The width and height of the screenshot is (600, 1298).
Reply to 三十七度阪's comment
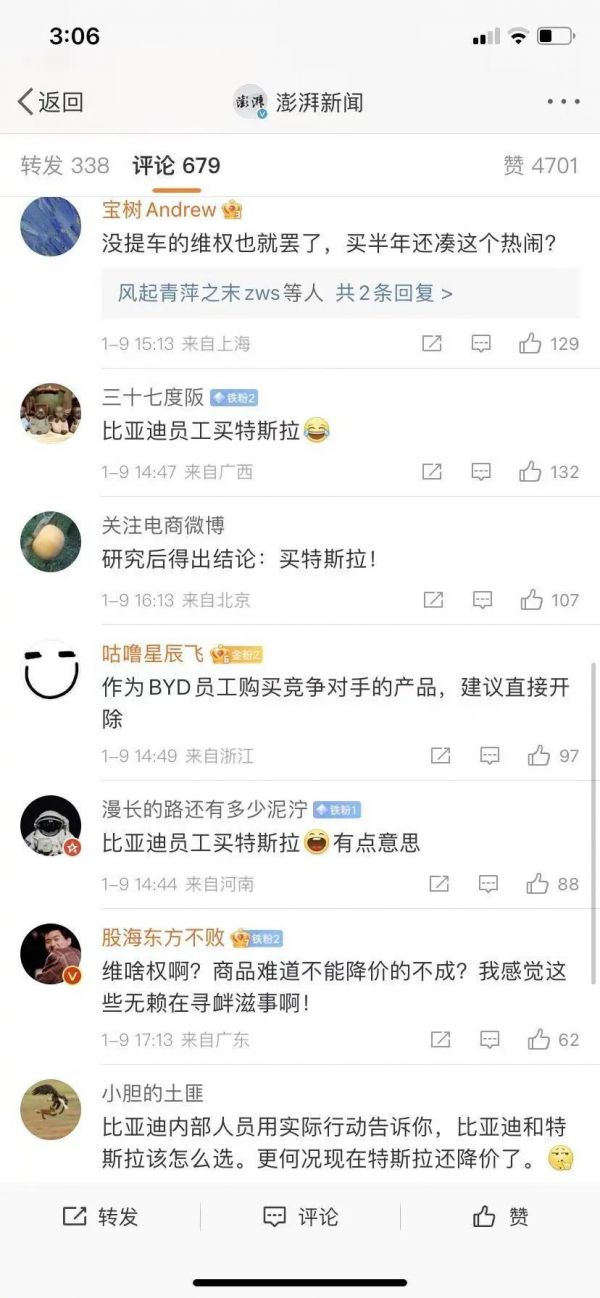coord(481,472)
